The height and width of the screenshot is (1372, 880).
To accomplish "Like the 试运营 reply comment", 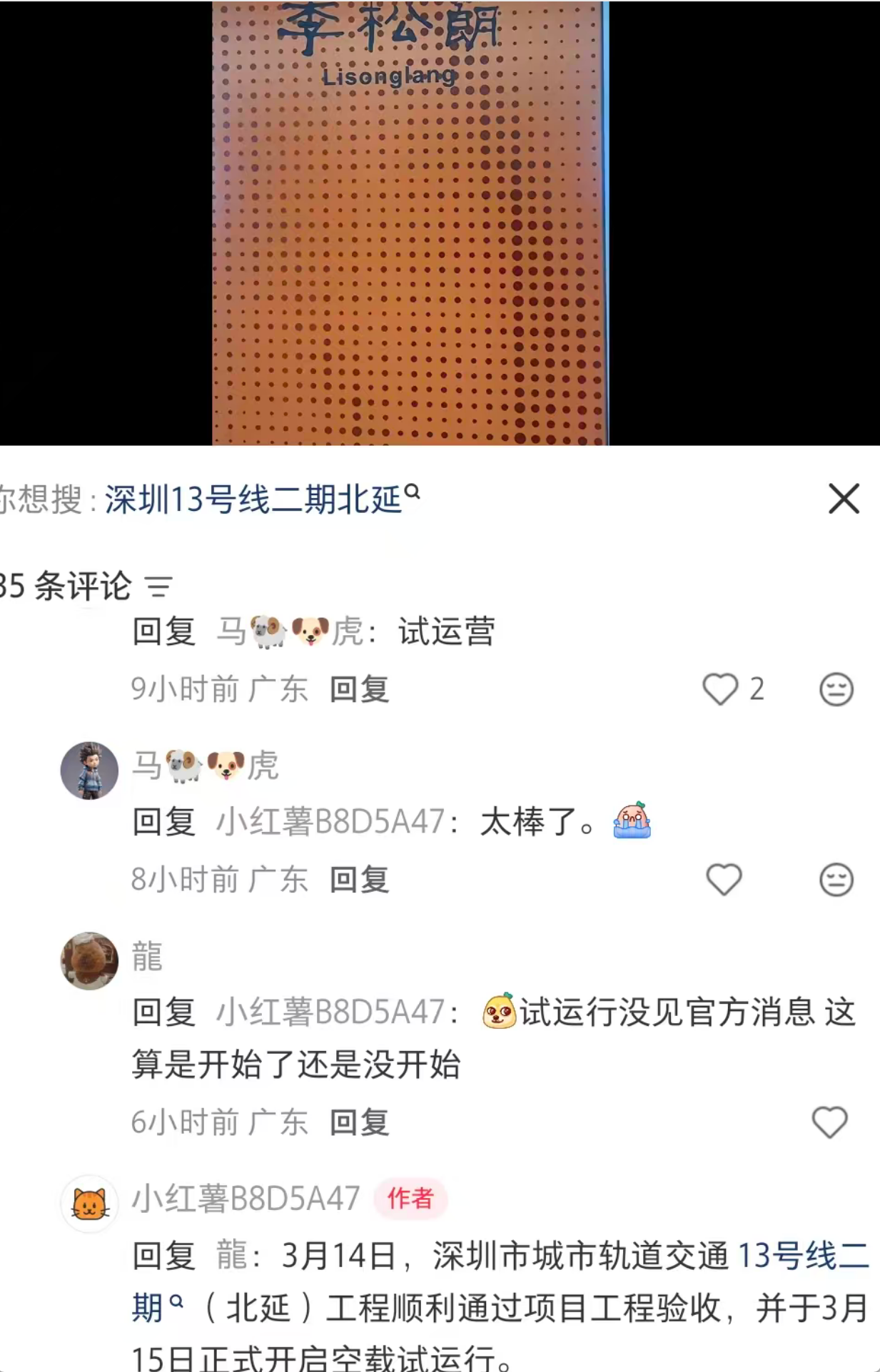I will tap(720, 689).
